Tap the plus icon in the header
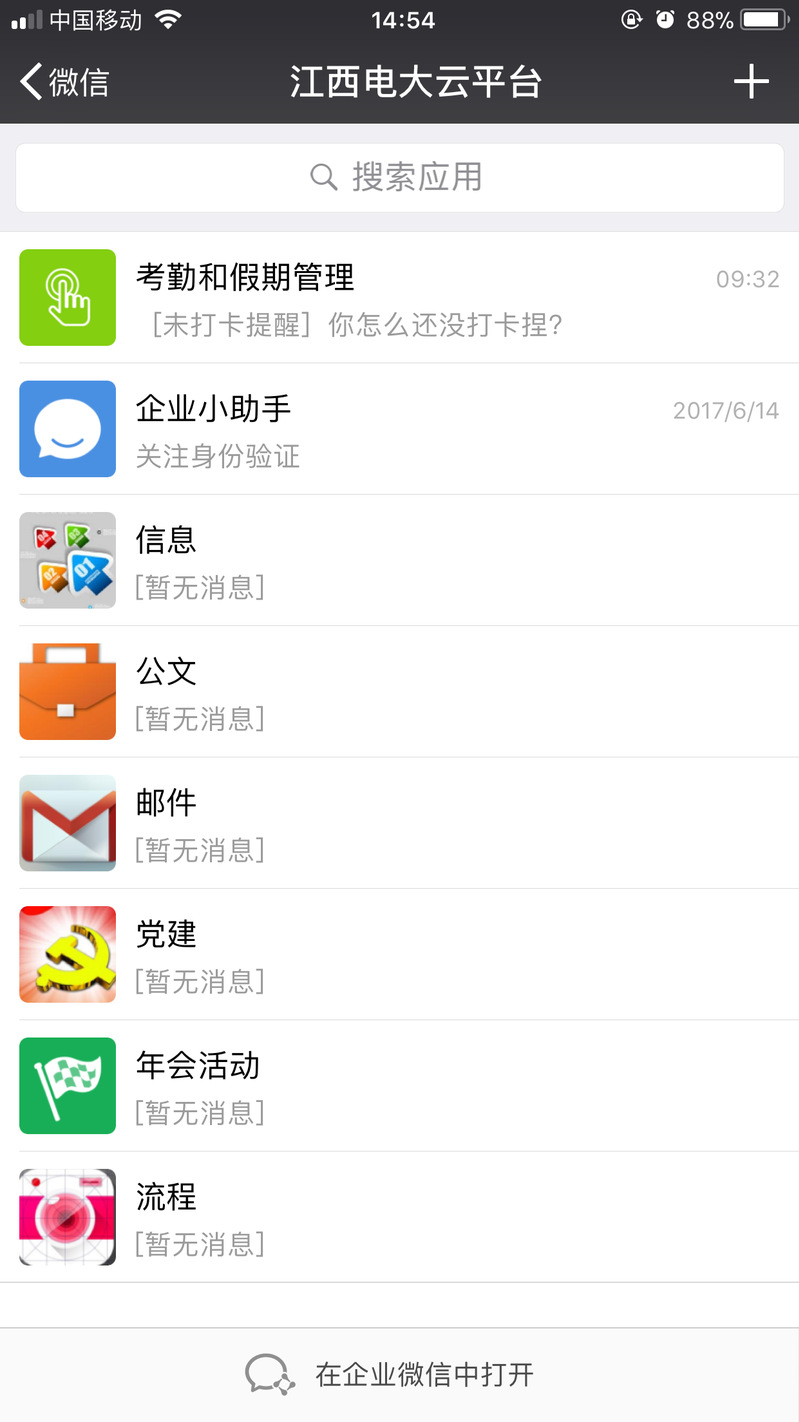This screenshot has height=1422, width=799. [751, 82]
